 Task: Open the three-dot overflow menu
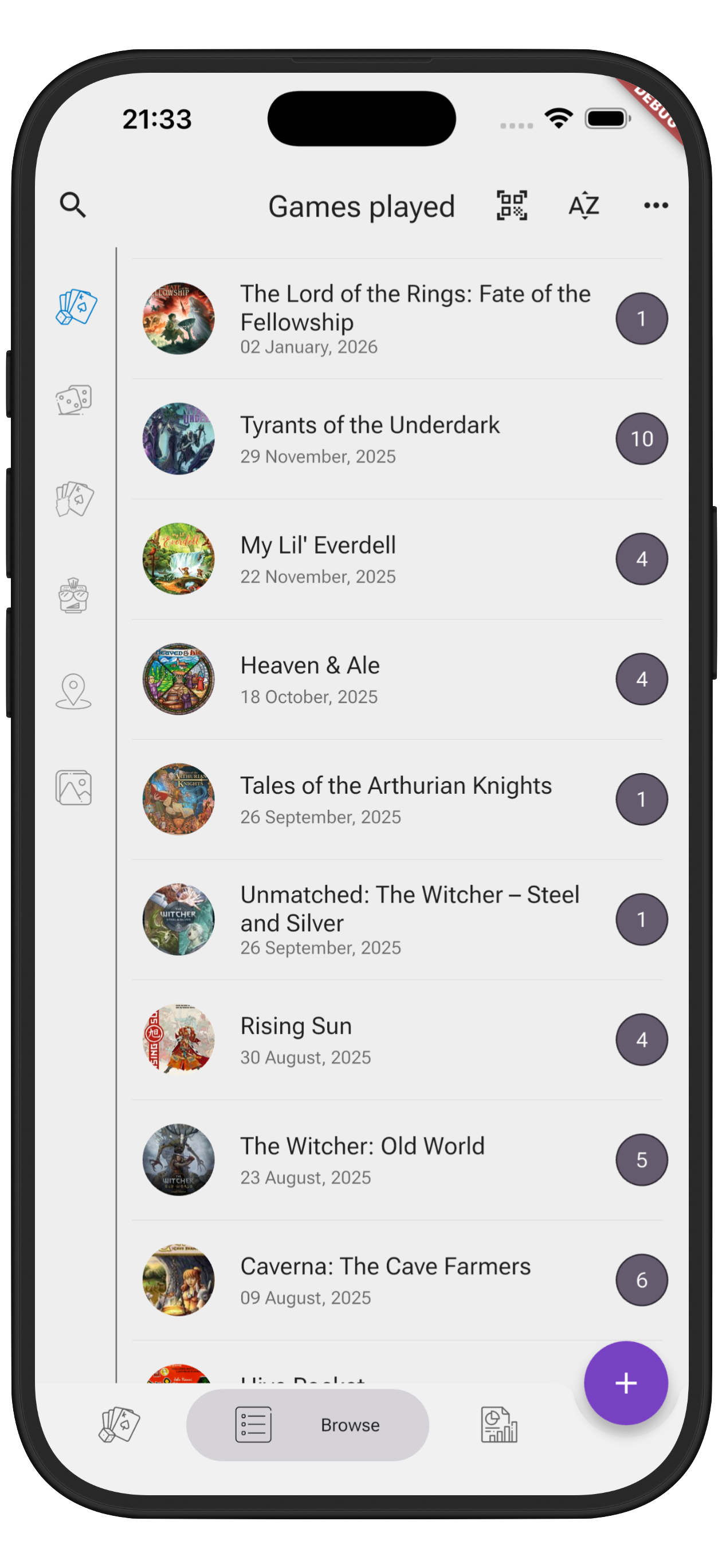tap(656, 205)
